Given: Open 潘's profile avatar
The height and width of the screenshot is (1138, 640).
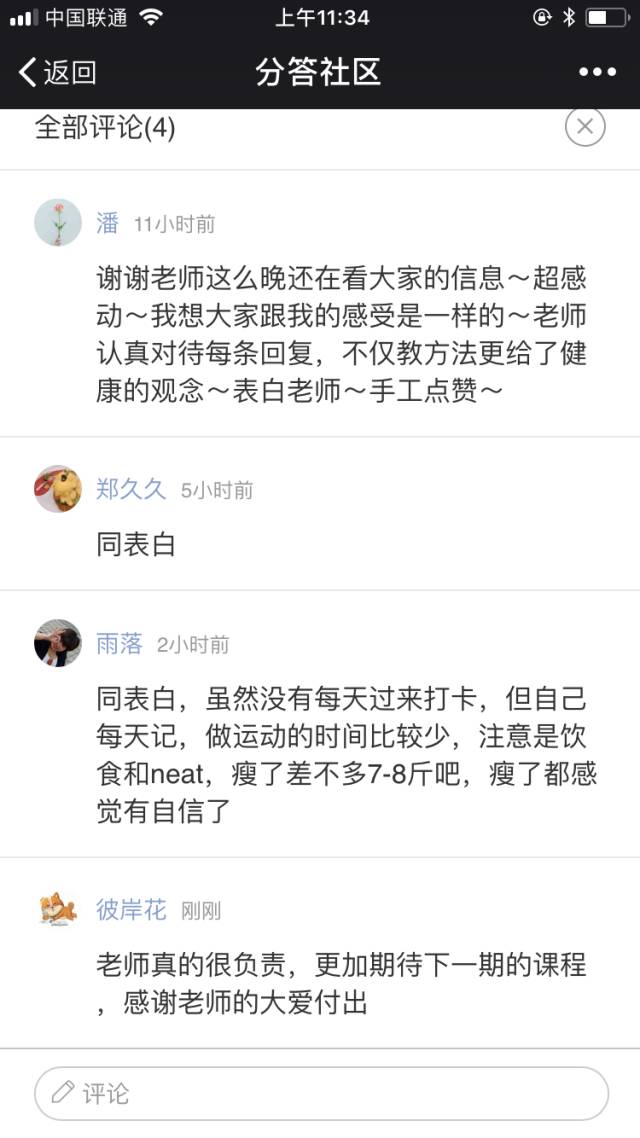Looking at the screenshot, I should click(x=58, y=223).
